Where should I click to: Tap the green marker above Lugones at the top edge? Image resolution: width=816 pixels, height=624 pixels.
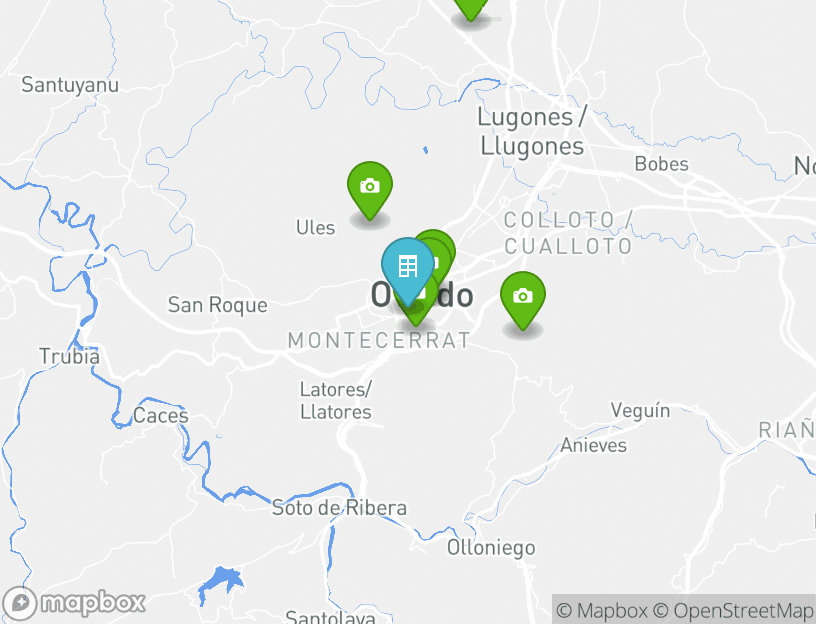471,7
